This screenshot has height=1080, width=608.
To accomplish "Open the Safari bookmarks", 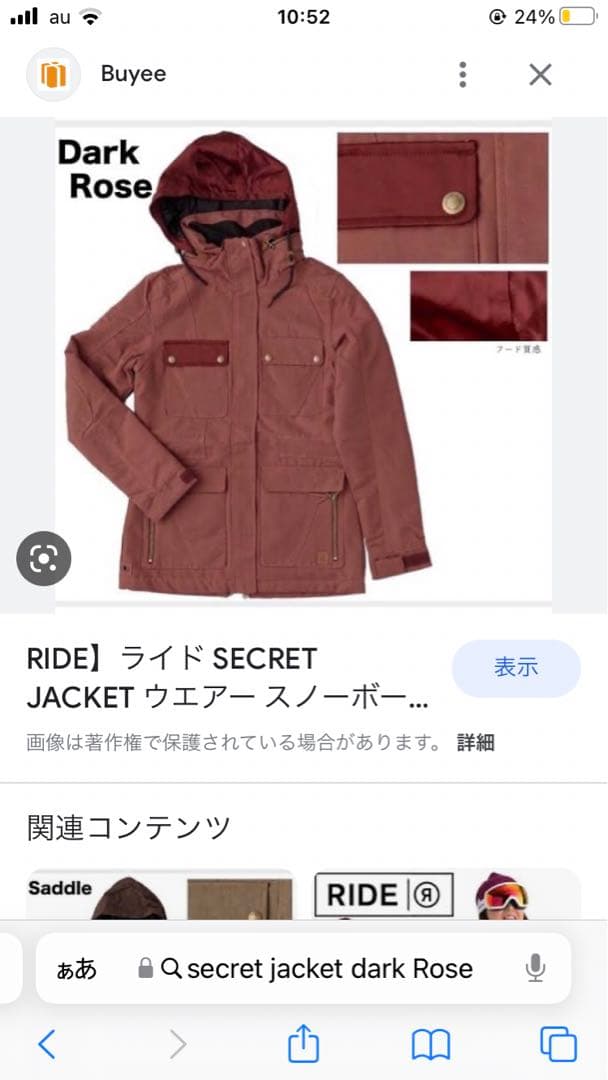I will point(431,1044).
